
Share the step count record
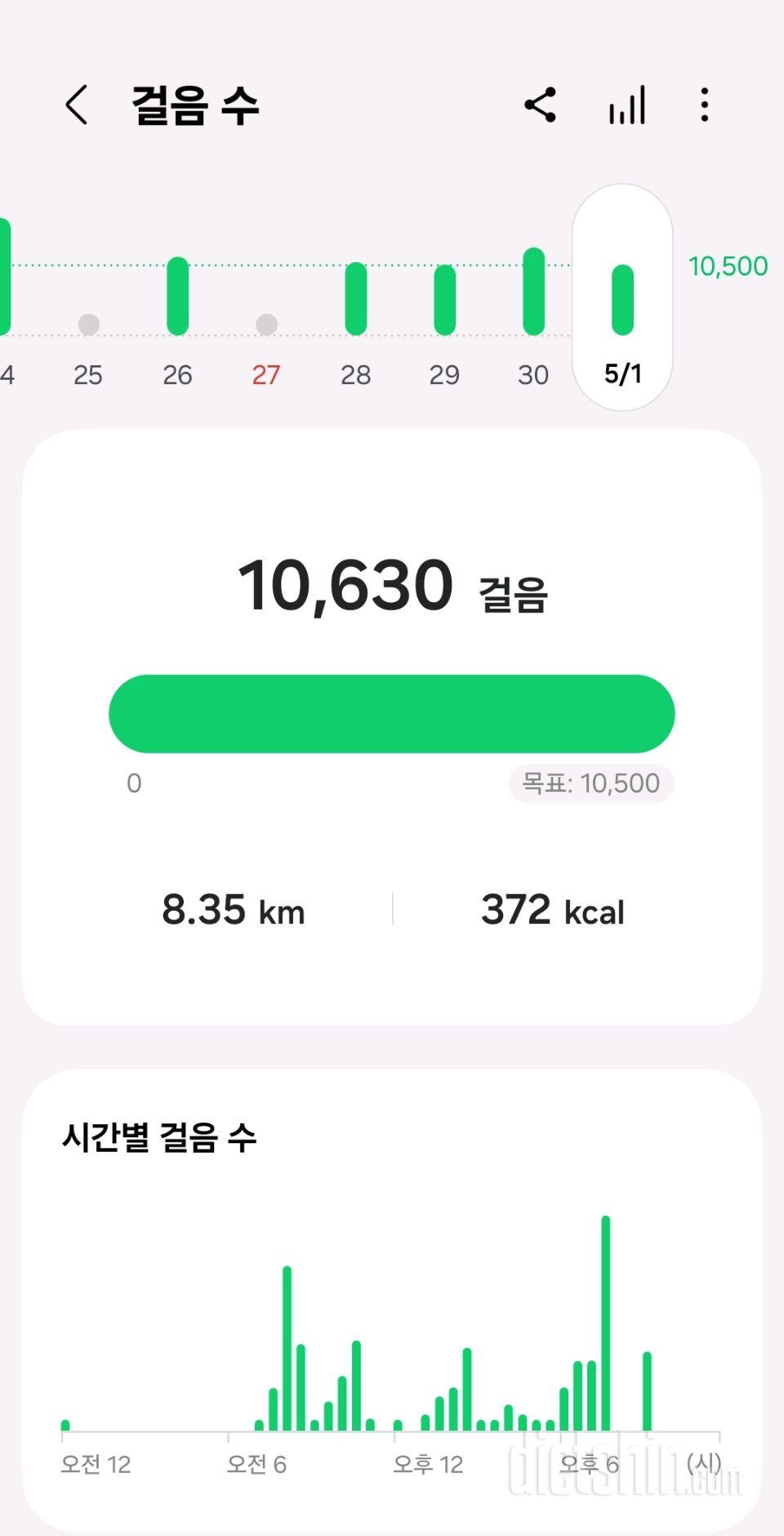pos(540,105)
